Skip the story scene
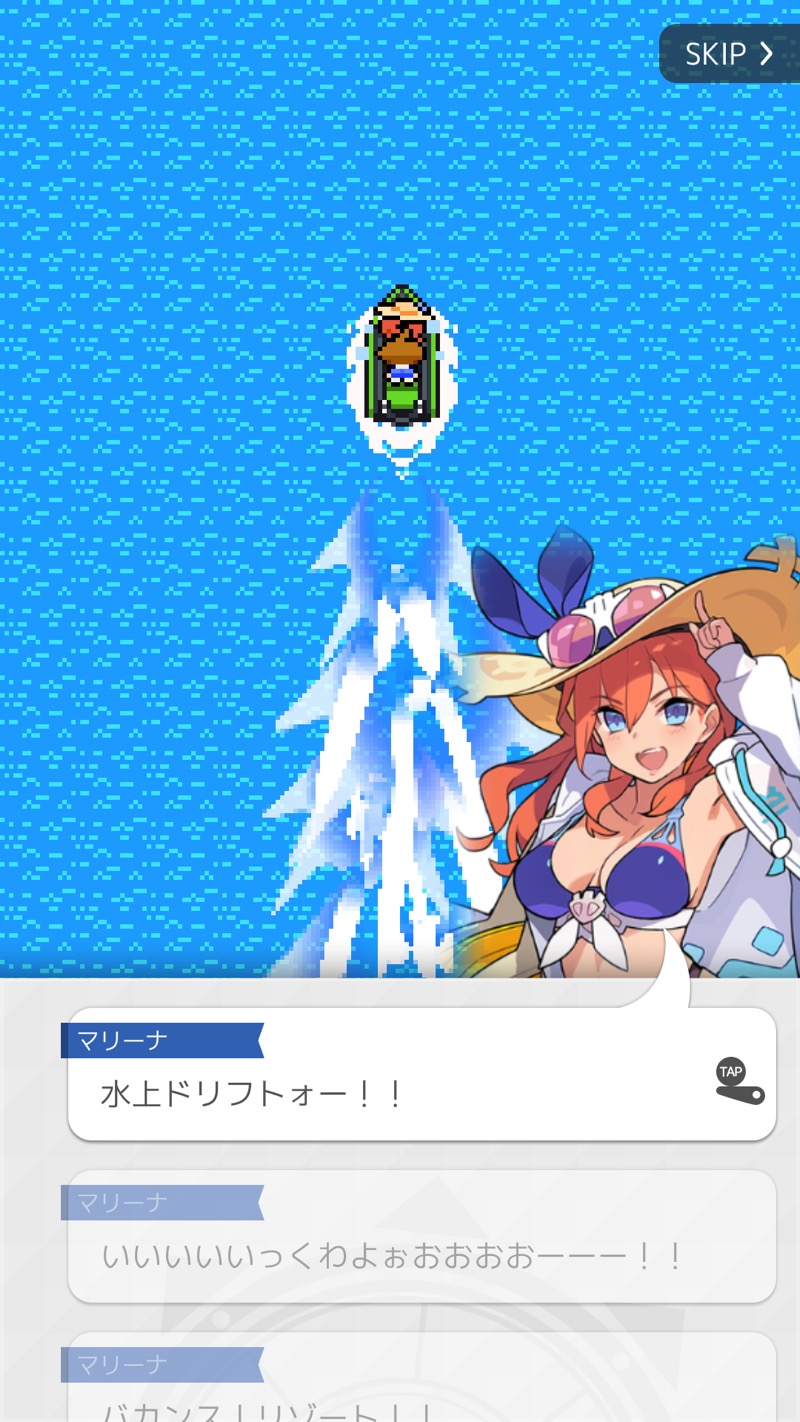This screenshot has height=1422, width=800. click(730, 53)
